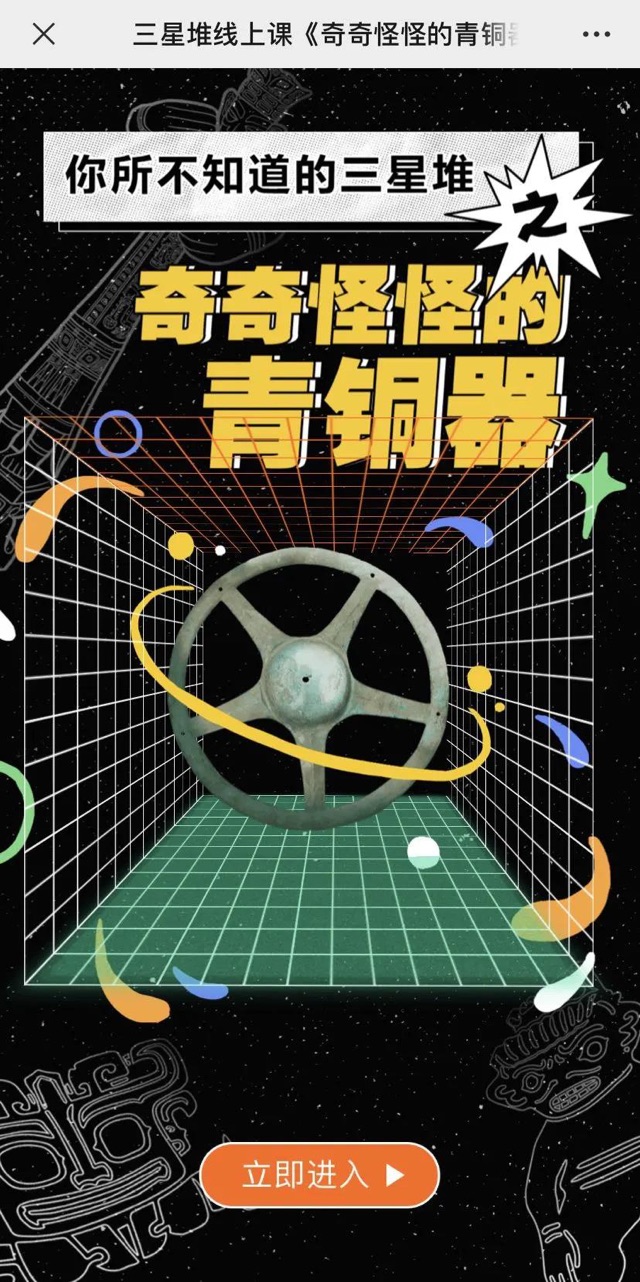
Task: Tap the 立即进入 button
Action: point(320,1174)
